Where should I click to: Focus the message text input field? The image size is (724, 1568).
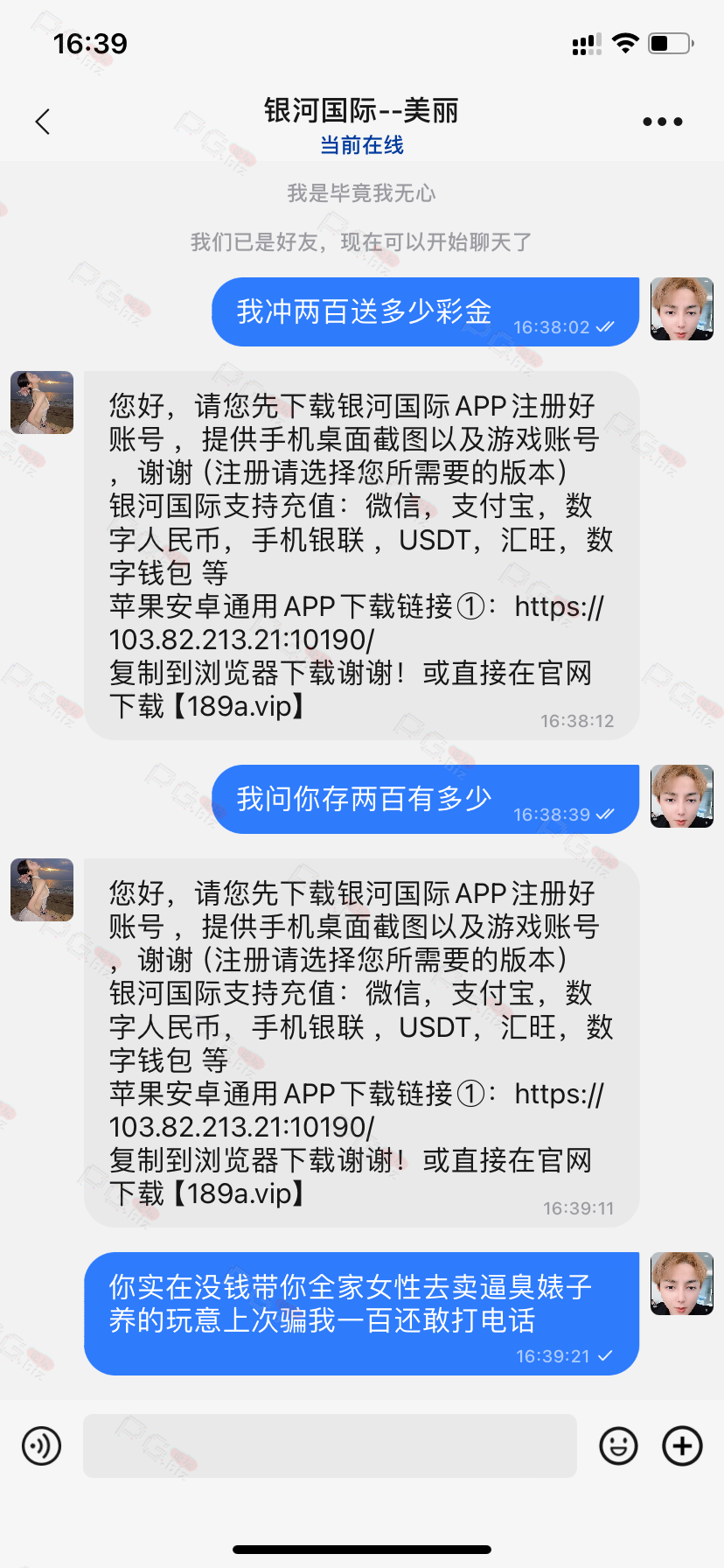pos(330,1445)
